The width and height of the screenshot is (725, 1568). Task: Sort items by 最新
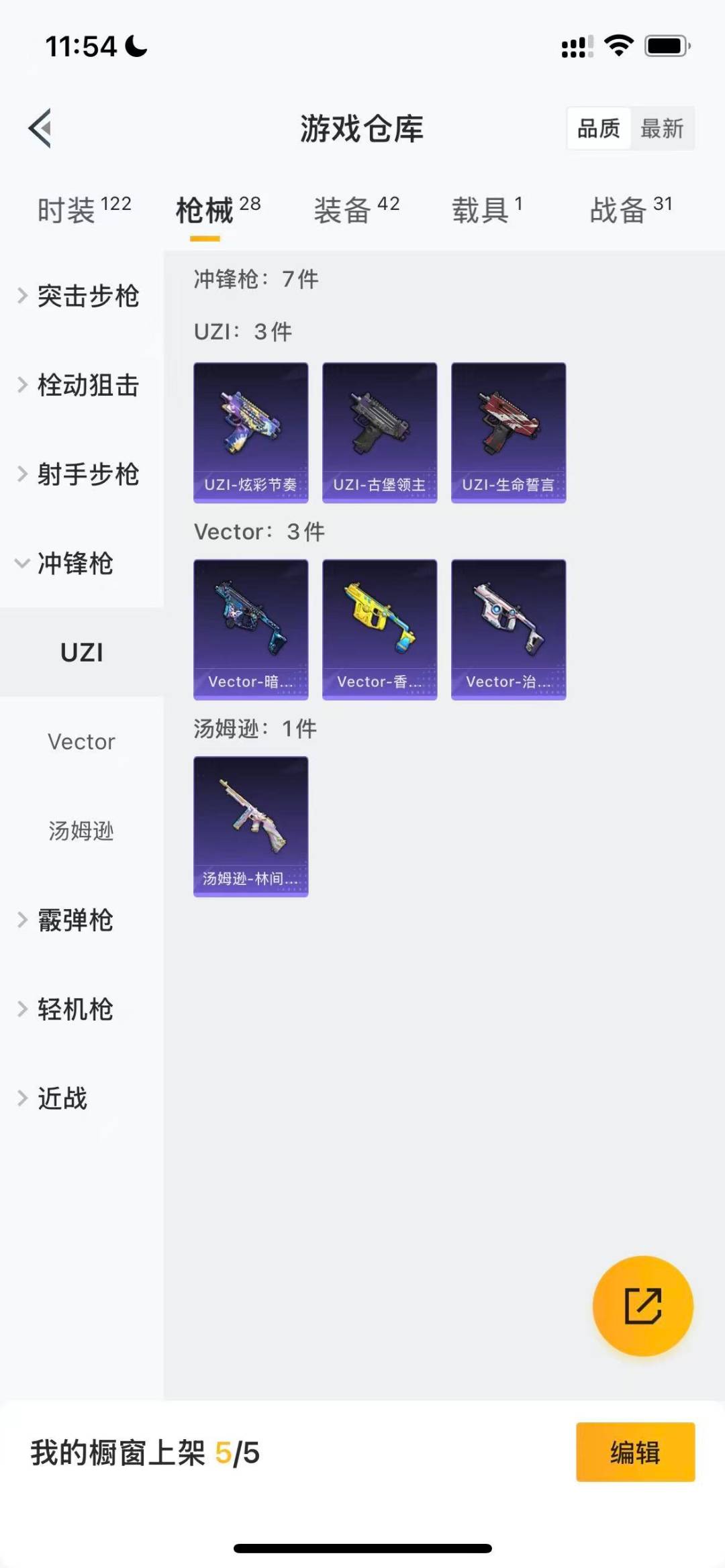662,128
